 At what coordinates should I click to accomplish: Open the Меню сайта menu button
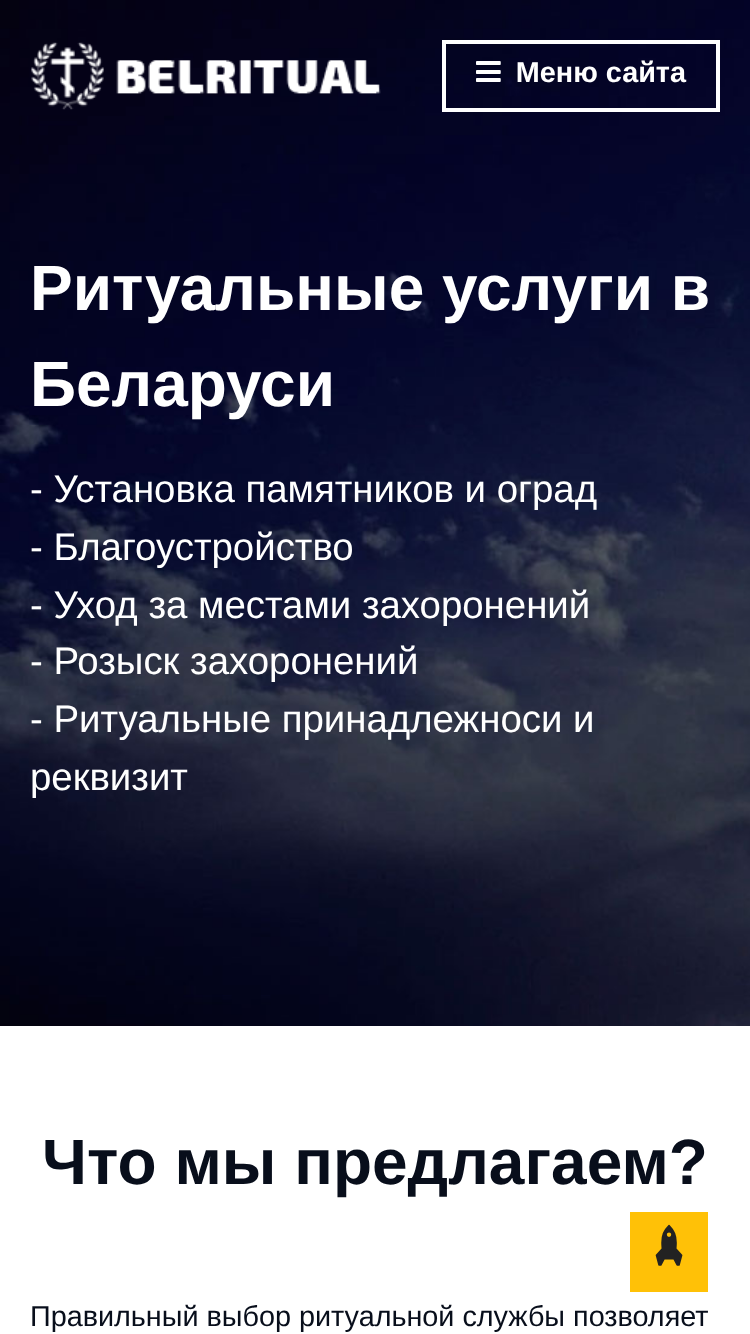coord(581,76)
